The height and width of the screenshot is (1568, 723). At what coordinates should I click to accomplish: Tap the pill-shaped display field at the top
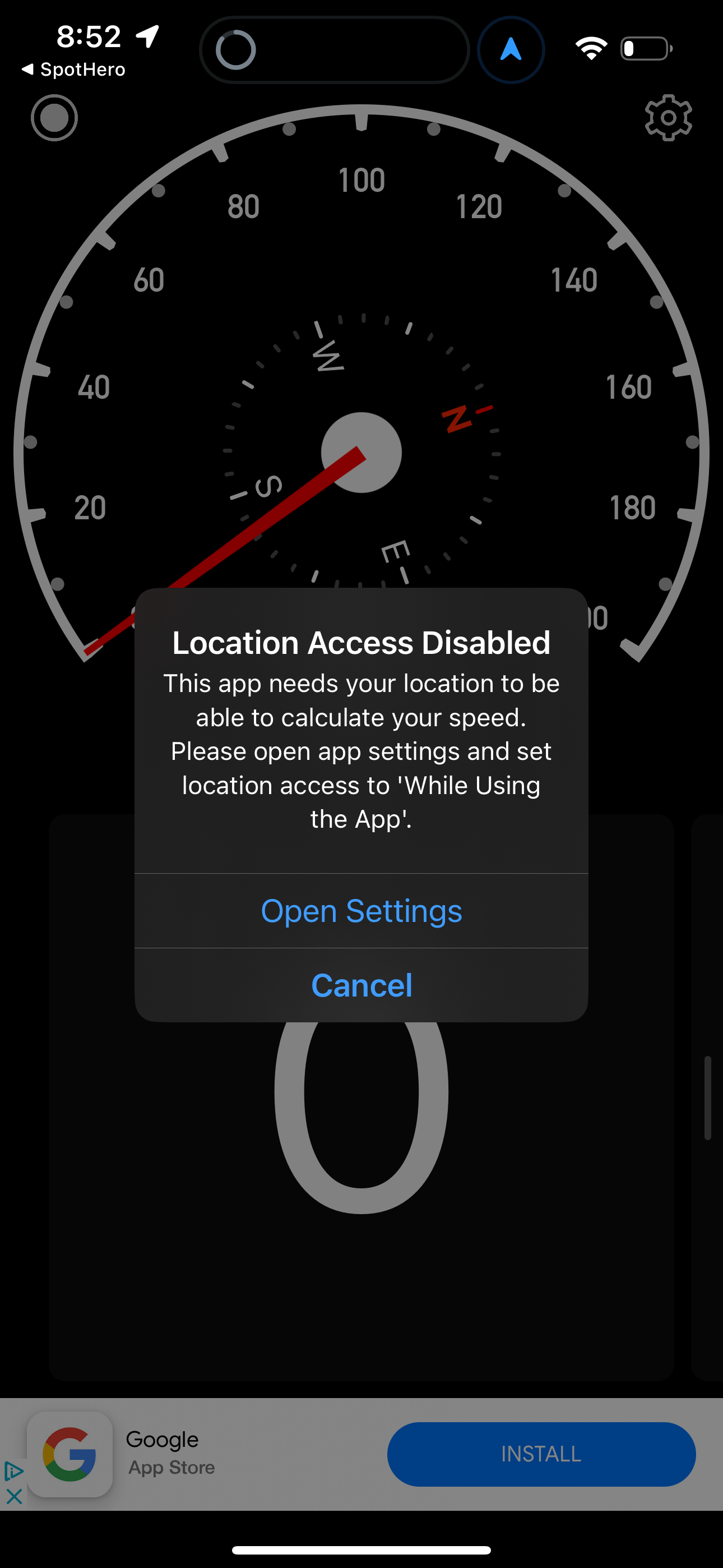point(333,49)
